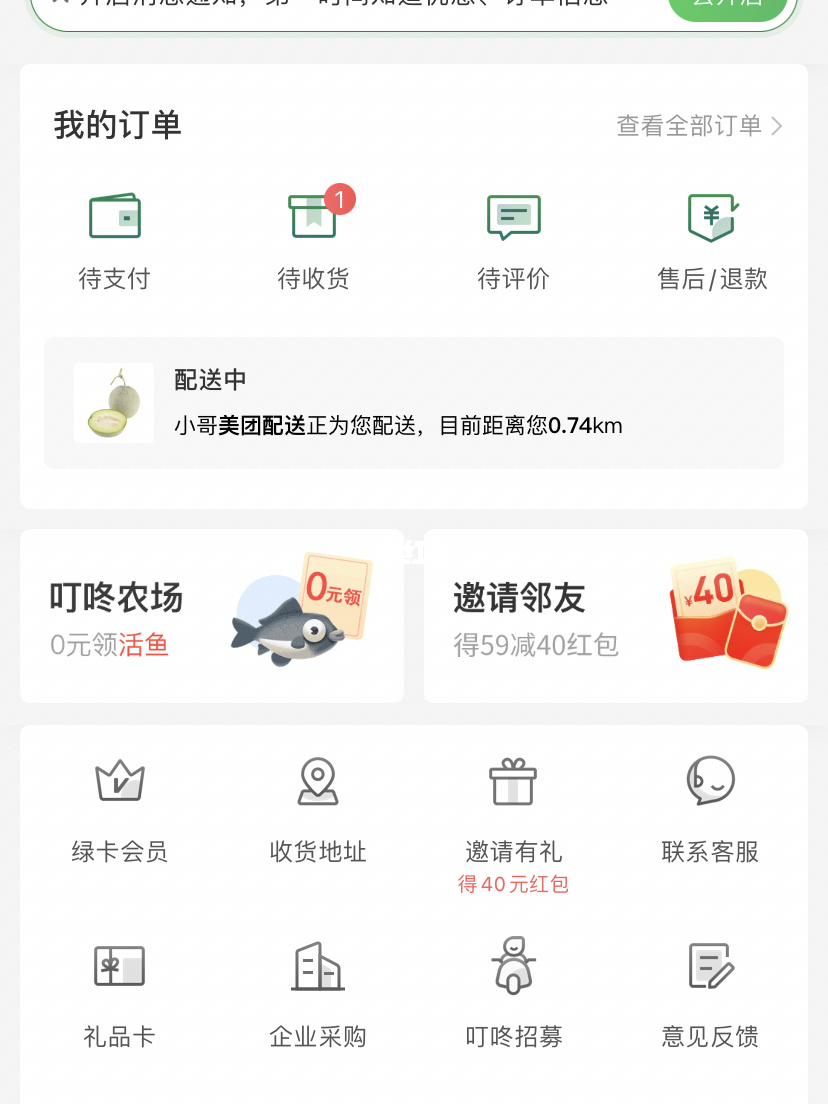This screenshot has width=828, height=1104.
Task: Contact 联系客服 customer service
Action: click(711, 810)
